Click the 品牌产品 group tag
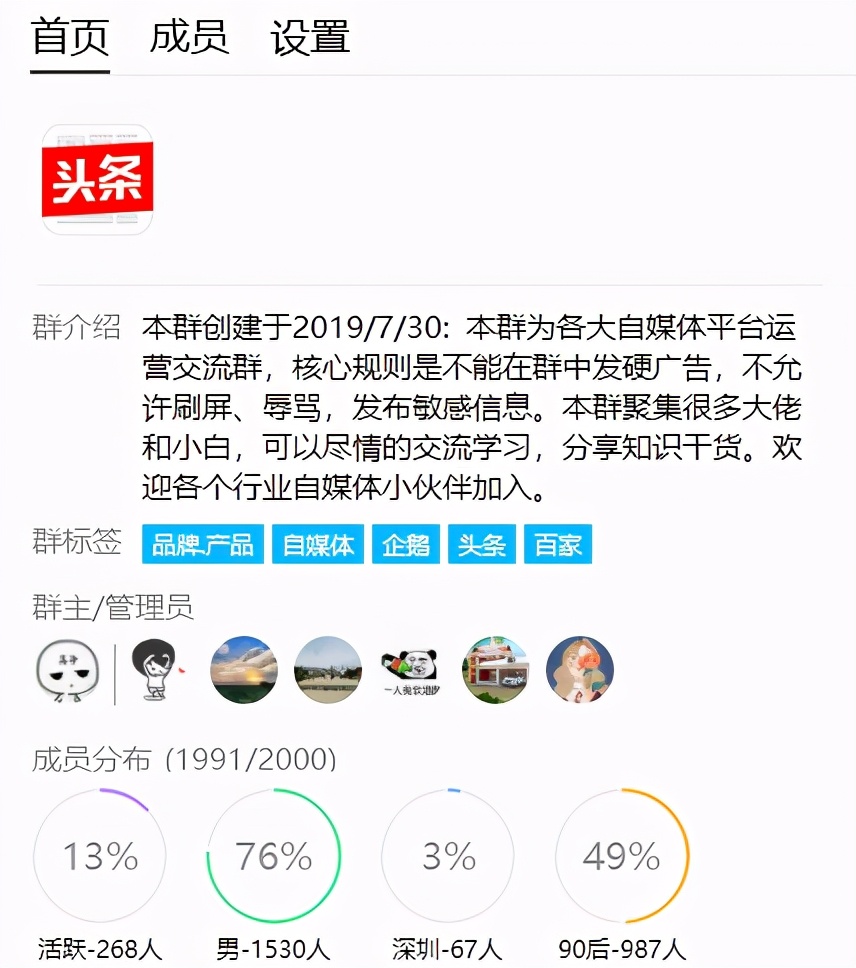Screen dimensions: 856x968 click(x=203, y=544)
